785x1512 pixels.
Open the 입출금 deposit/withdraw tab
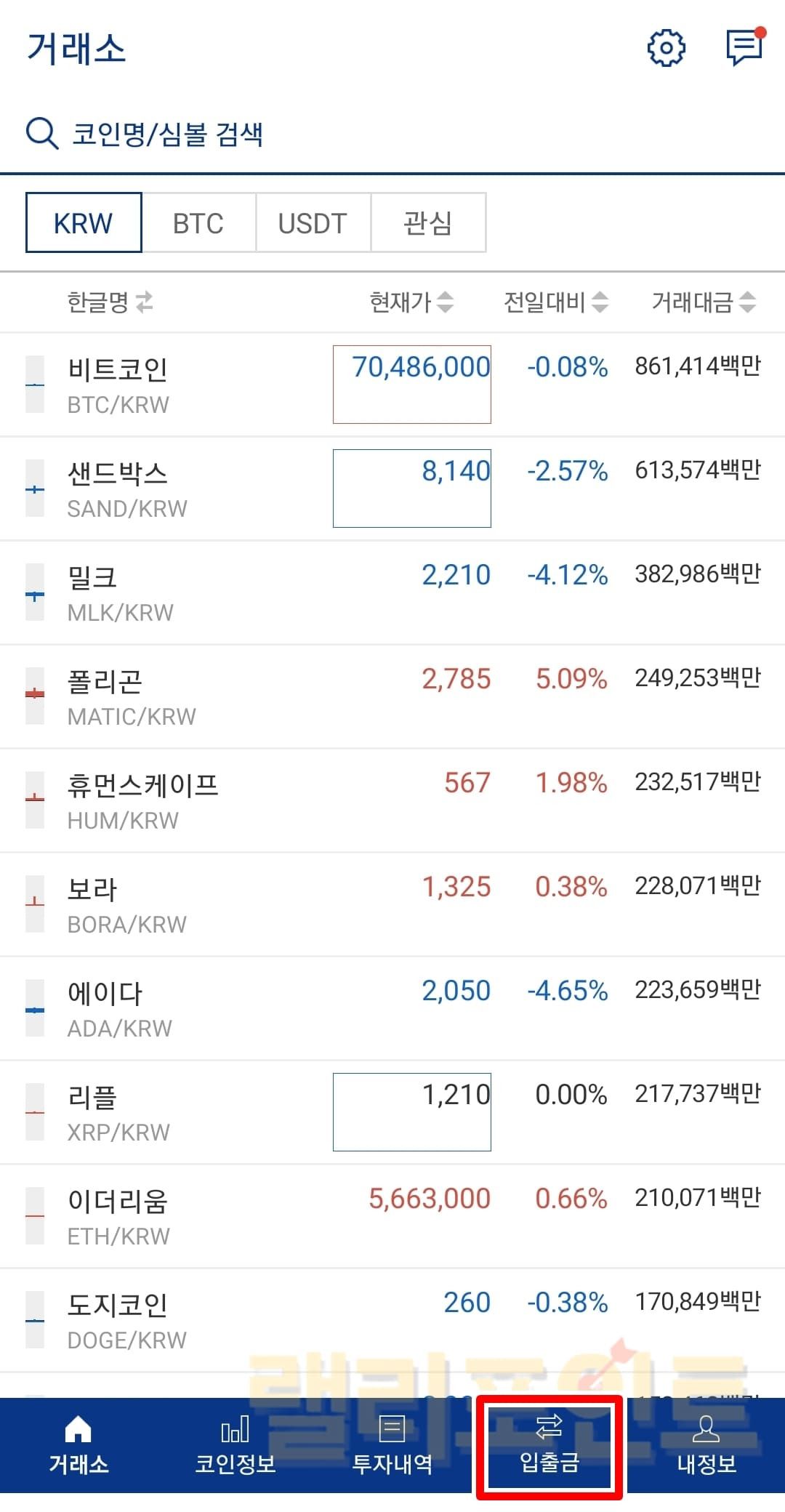pos(549,1447)
